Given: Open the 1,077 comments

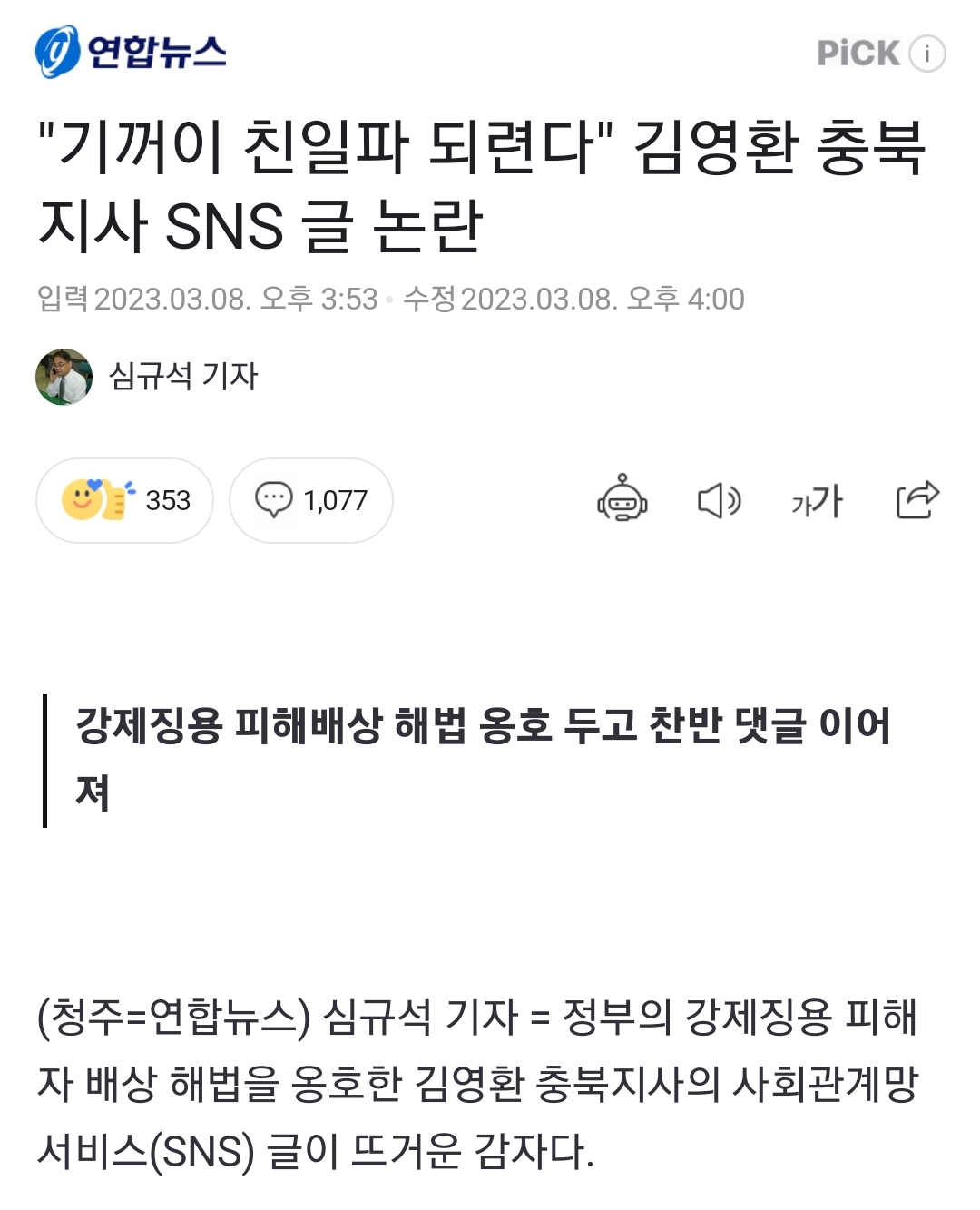Looking at the screenshot, I should click(x=311, y=500).
